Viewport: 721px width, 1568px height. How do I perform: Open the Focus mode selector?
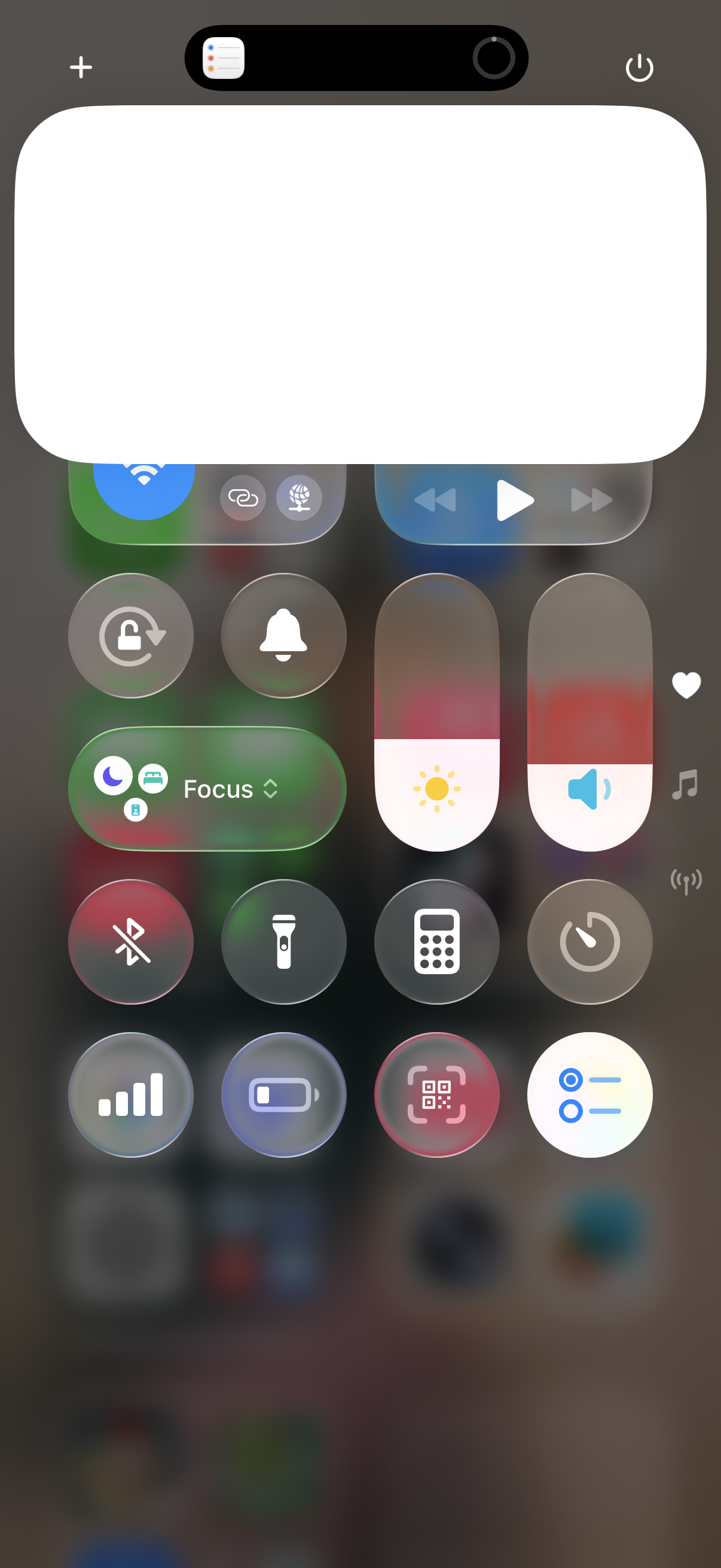(x=207, y=789)
